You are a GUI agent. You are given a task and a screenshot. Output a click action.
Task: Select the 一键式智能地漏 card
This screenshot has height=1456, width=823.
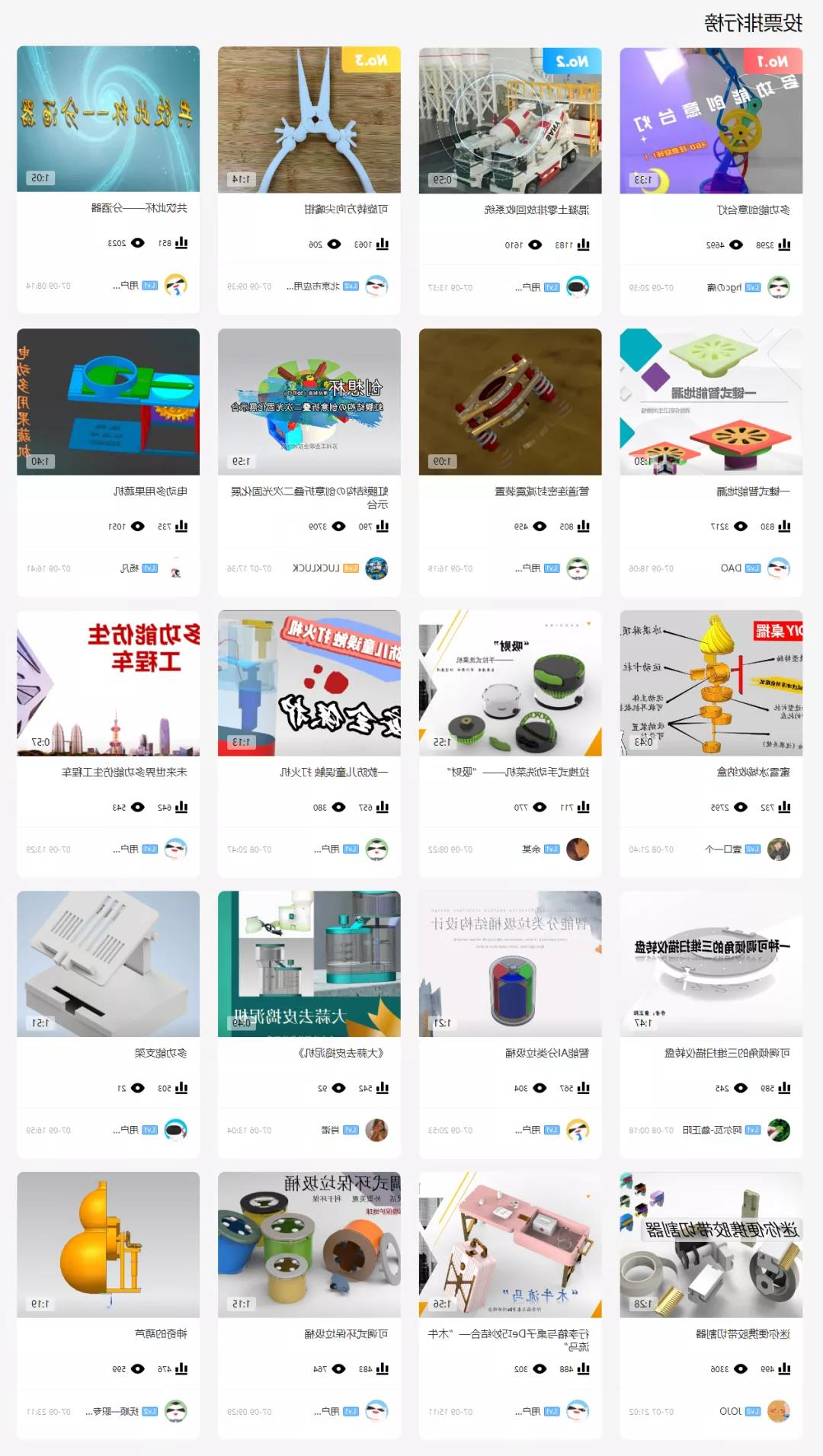tap(711, 402)
